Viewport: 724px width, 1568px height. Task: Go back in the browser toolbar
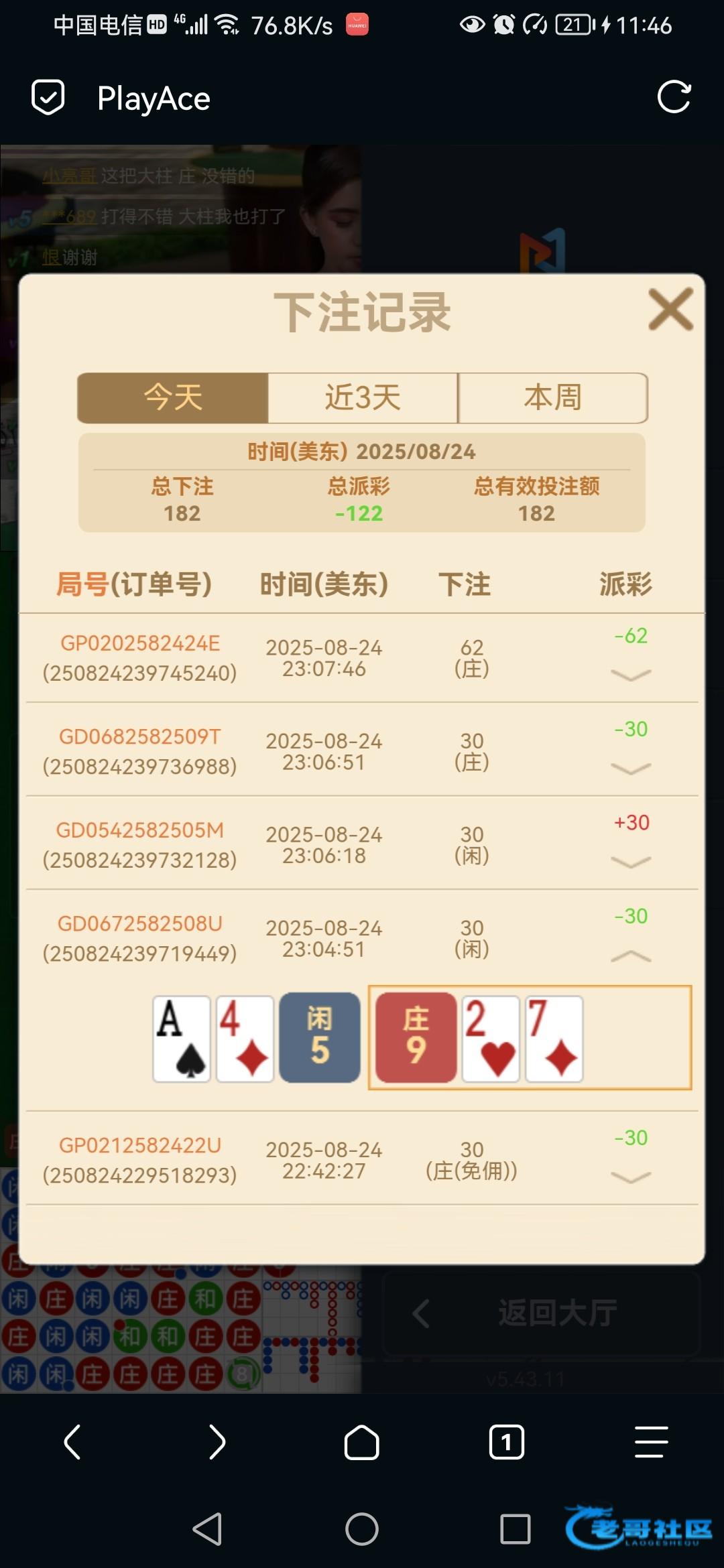click(x=72, y=1442)
